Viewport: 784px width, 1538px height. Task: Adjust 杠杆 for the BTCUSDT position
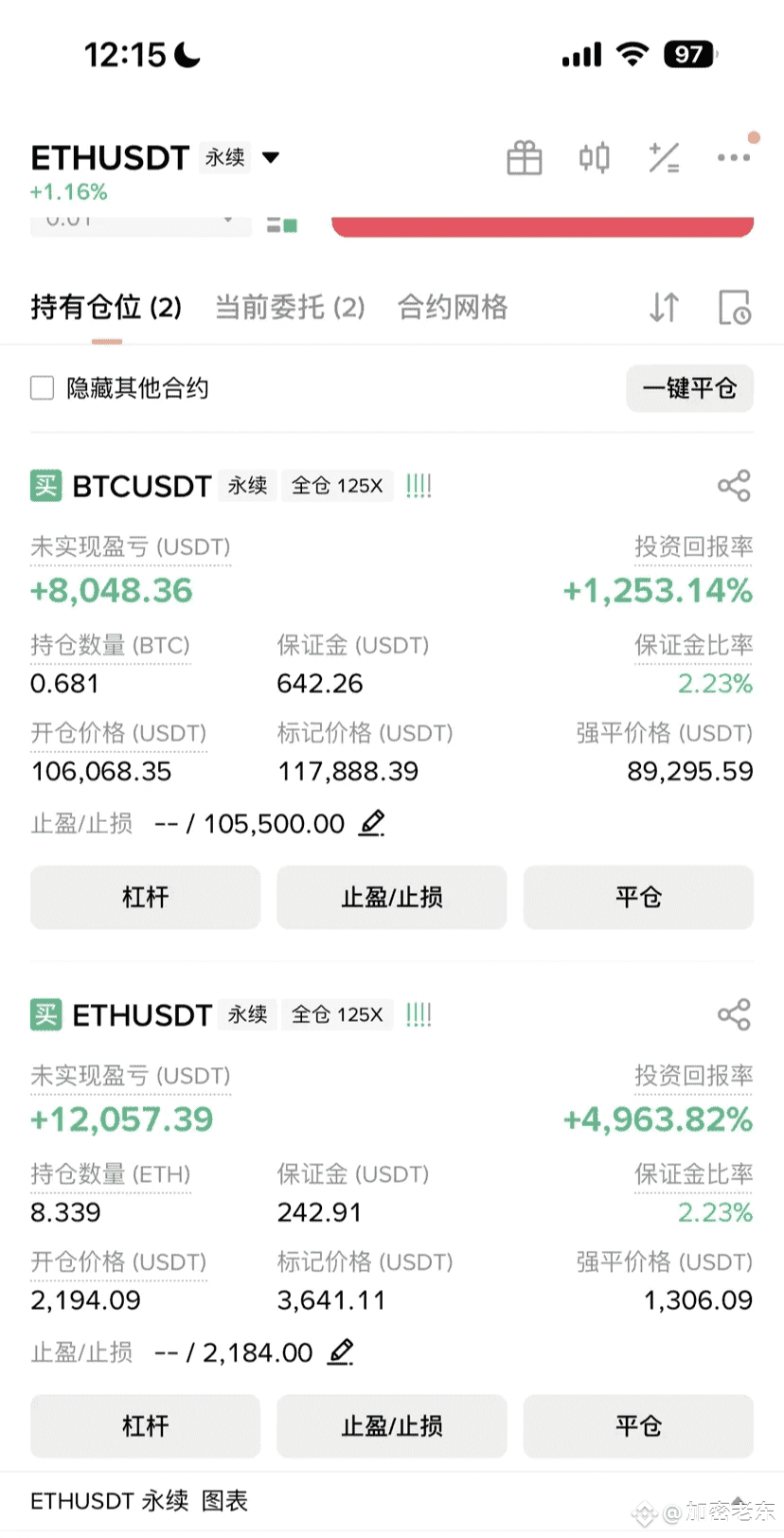point(145,897)
